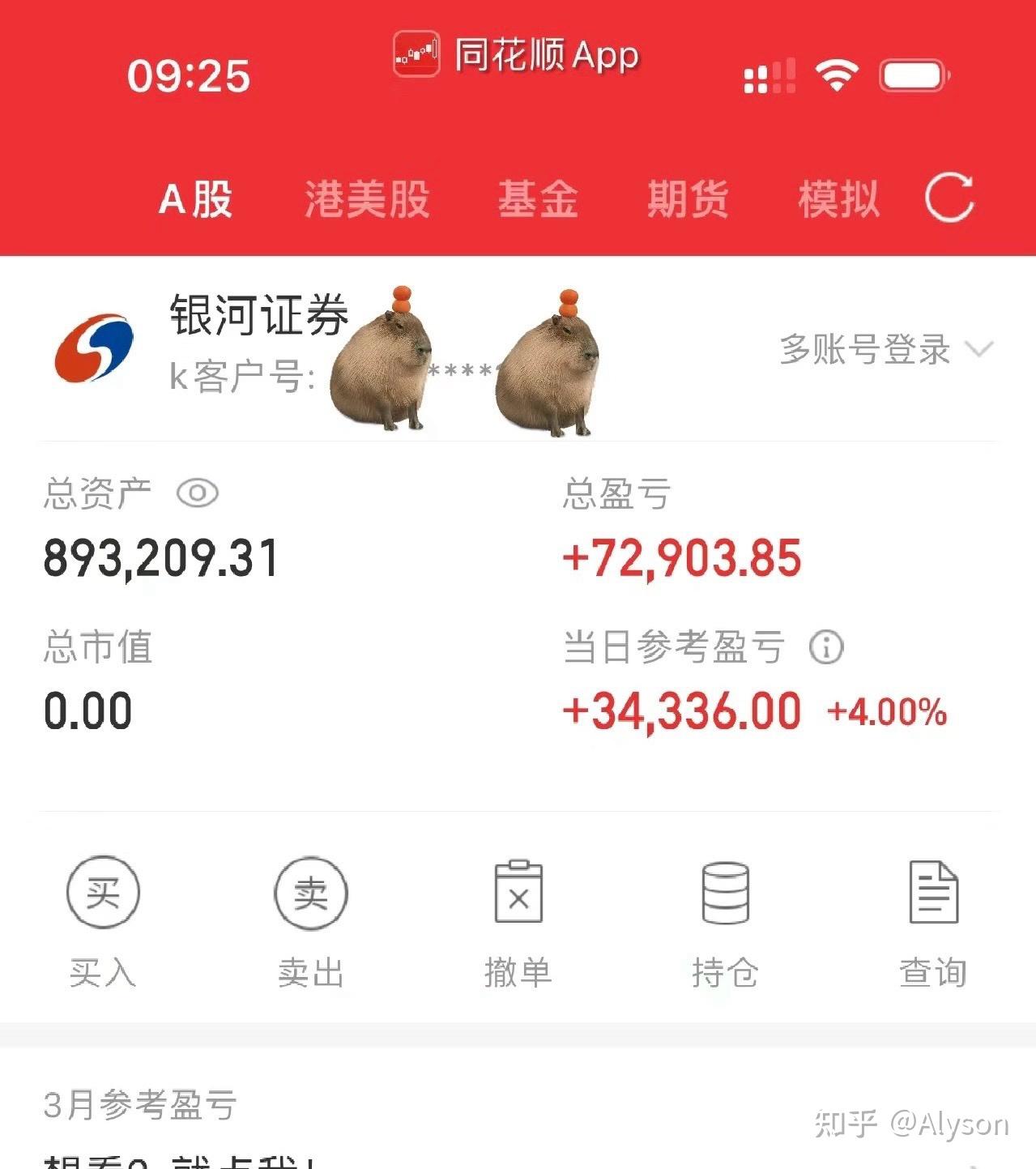Tap the Wi-Fi icon in the status bar
This screenshot has height=1169, width=1036.
[x=838, y=73]
